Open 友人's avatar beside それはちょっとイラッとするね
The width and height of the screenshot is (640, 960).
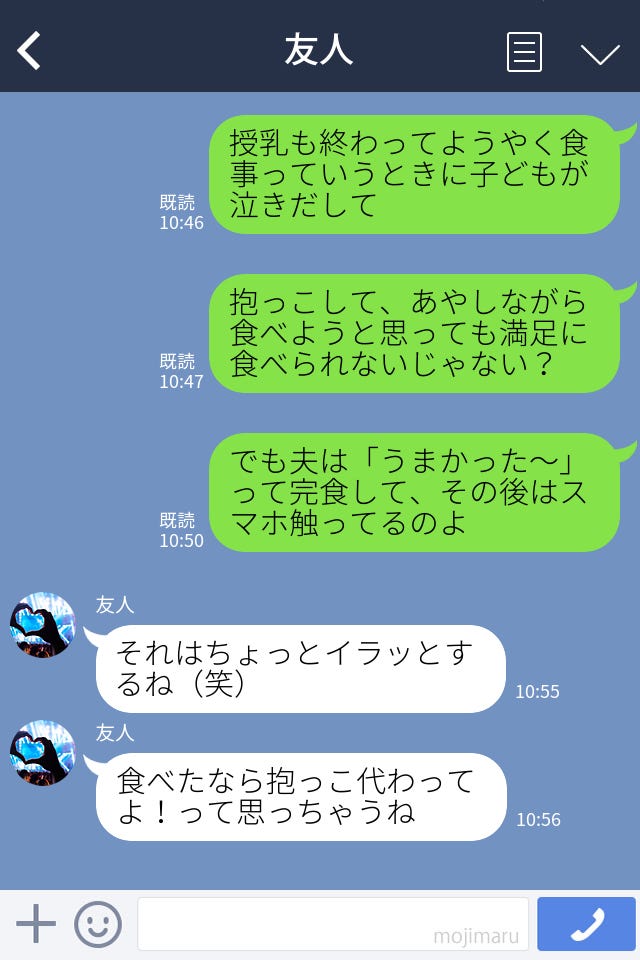click(x=43, y=625)
